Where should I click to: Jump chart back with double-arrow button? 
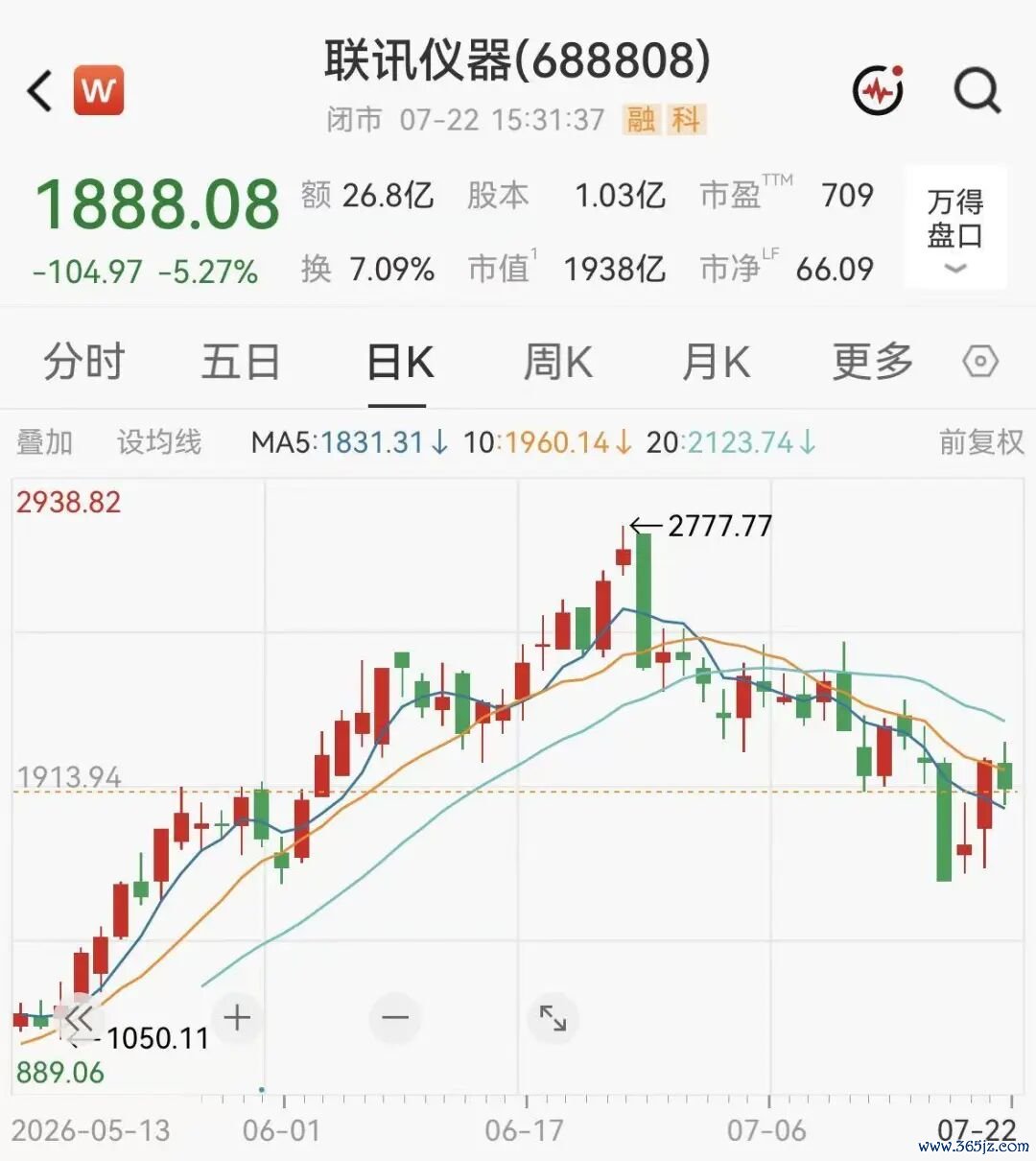tap(79, 1018)
